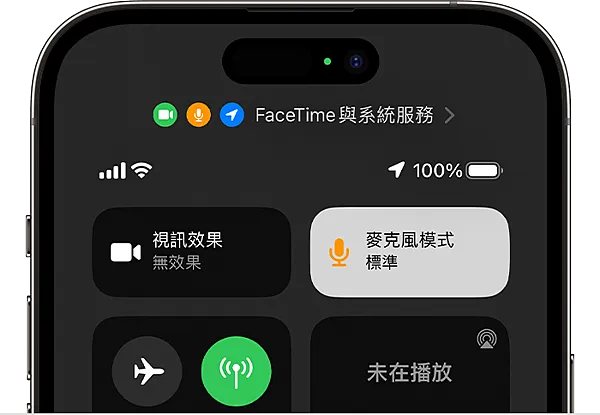Turn on airplane mode

pos(147,371)
